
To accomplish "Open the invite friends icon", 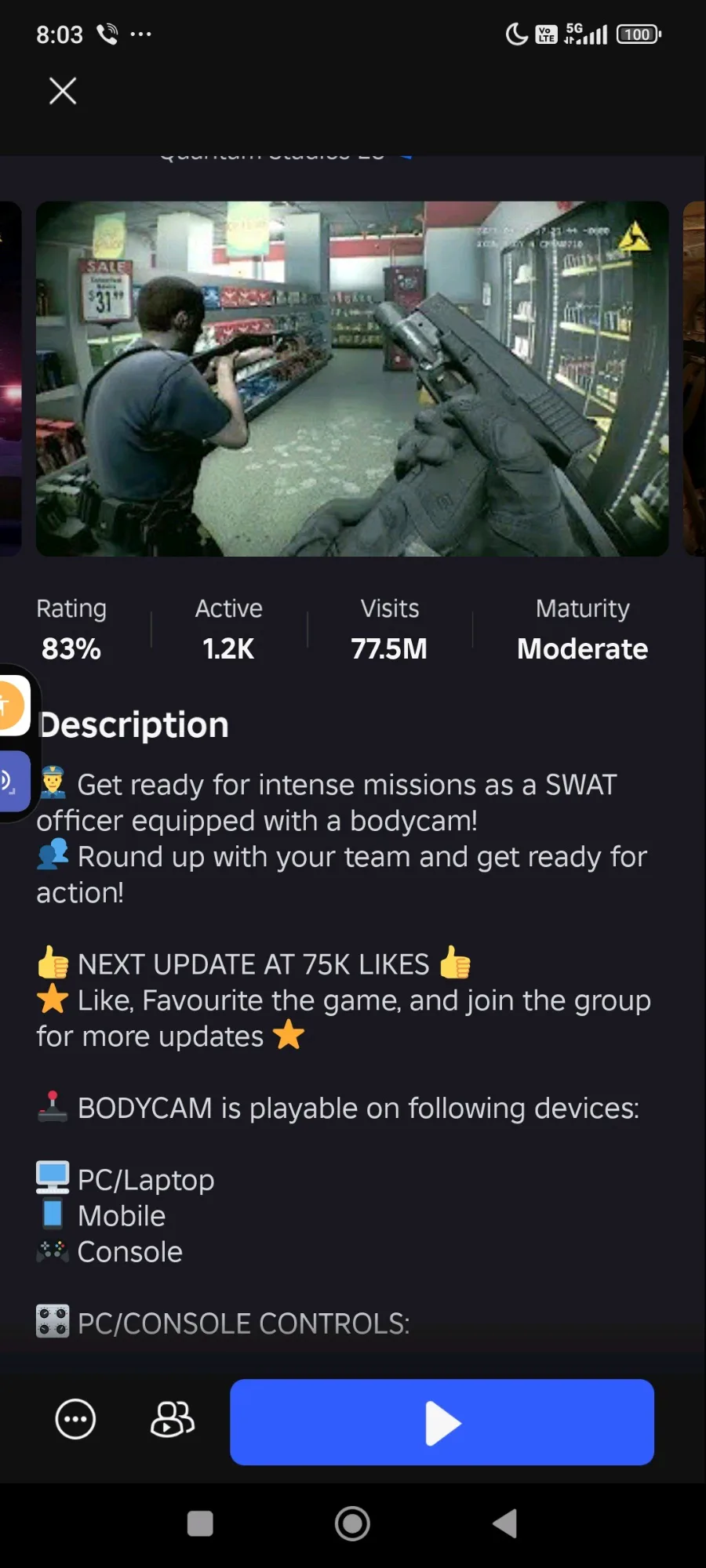I will tap(173, 1419).
